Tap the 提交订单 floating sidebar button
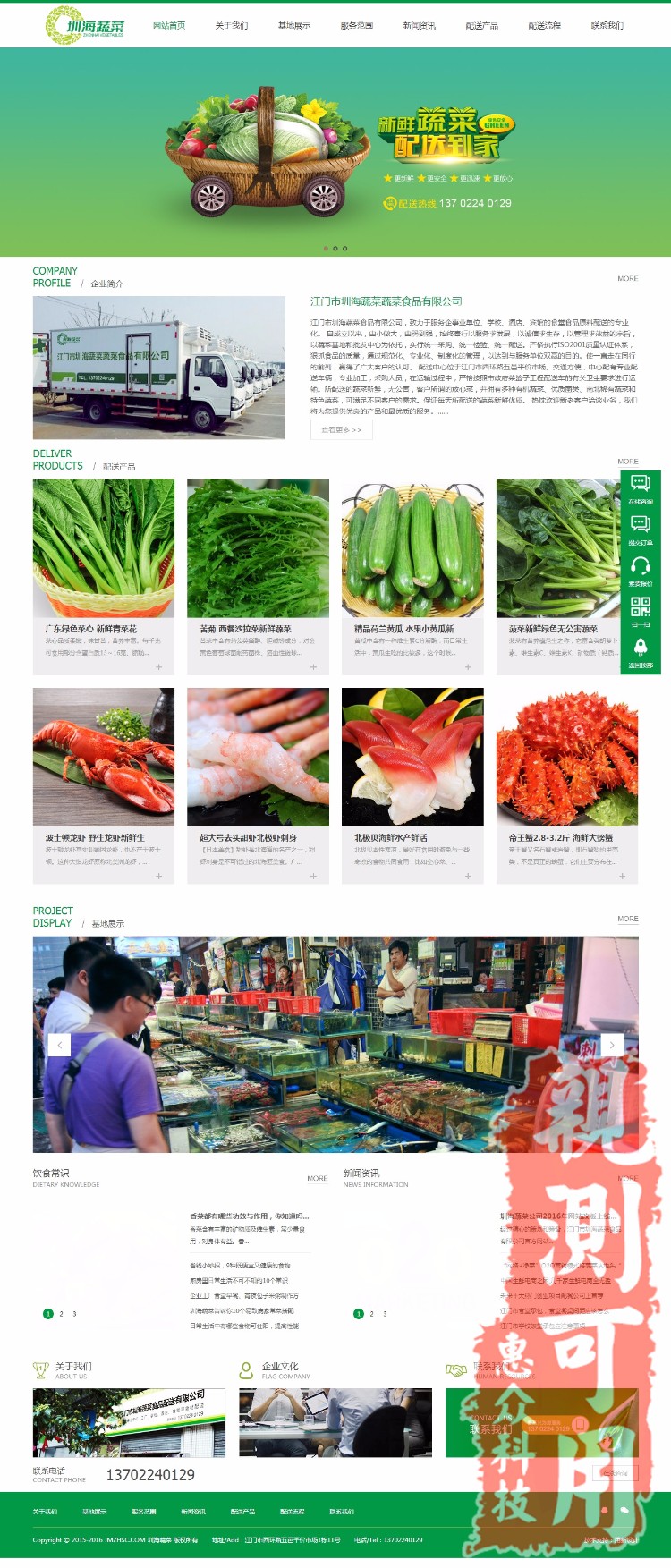The image size is (671, 1568). [641, 530]
